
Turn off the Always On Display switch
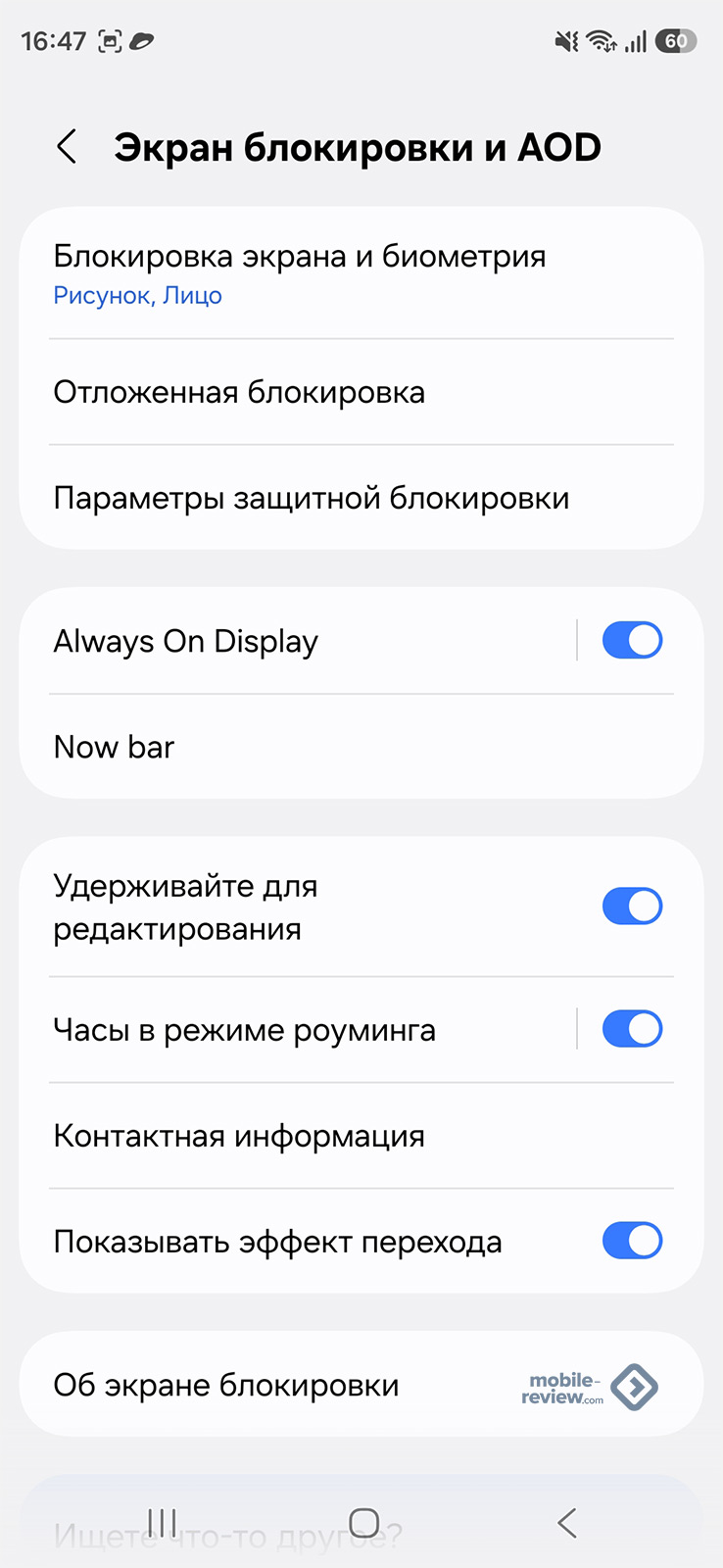click(632, 641)
